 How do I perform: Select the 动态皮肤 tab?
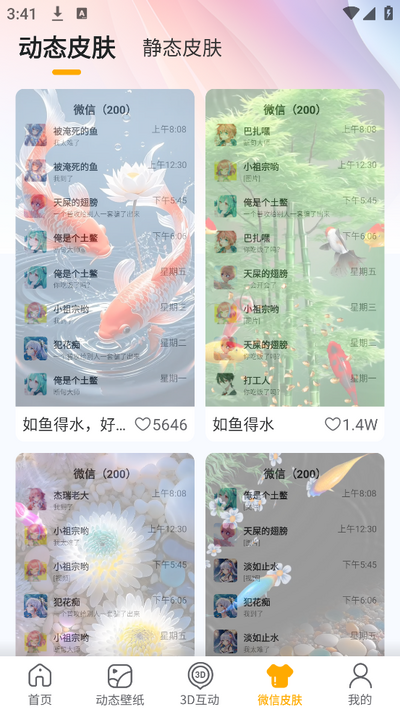point(67,48)
